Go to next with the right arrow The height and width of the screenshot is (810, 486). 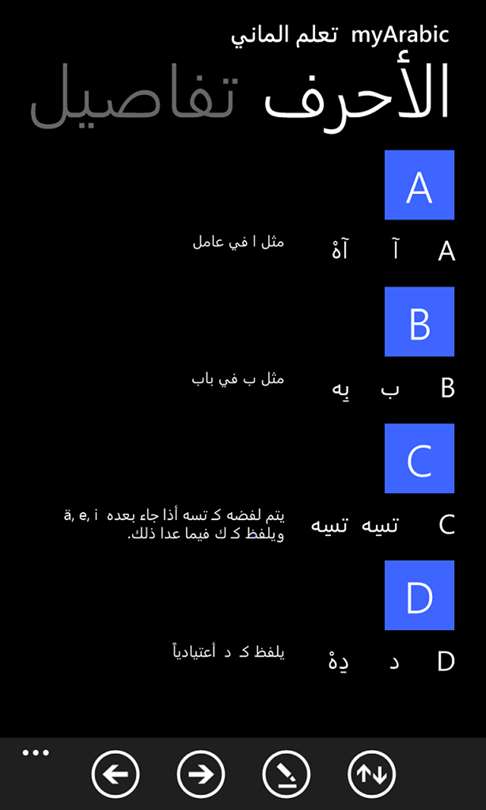[x=201, y=774]
